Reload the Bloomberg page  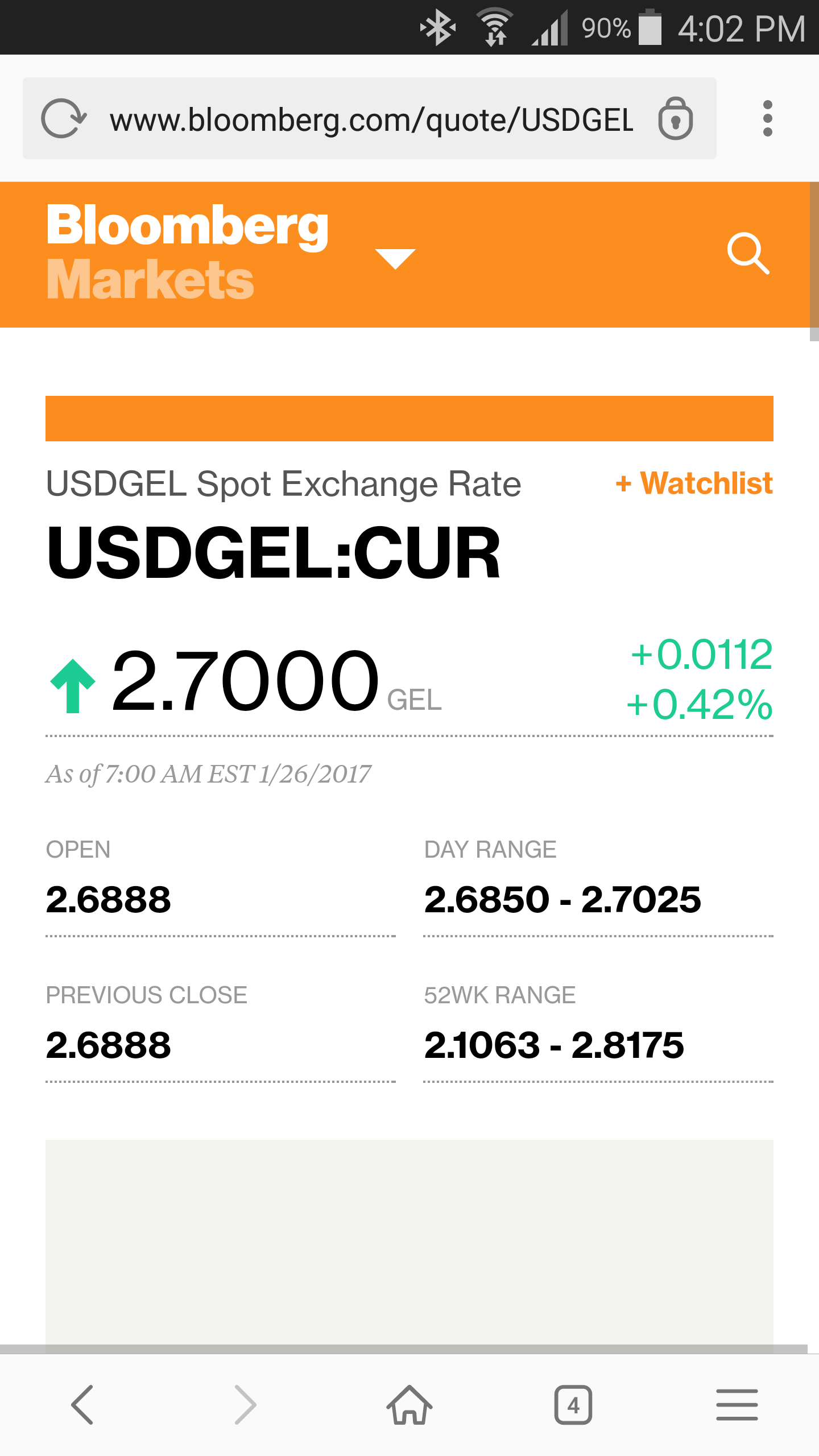click(x=64, y=119)
